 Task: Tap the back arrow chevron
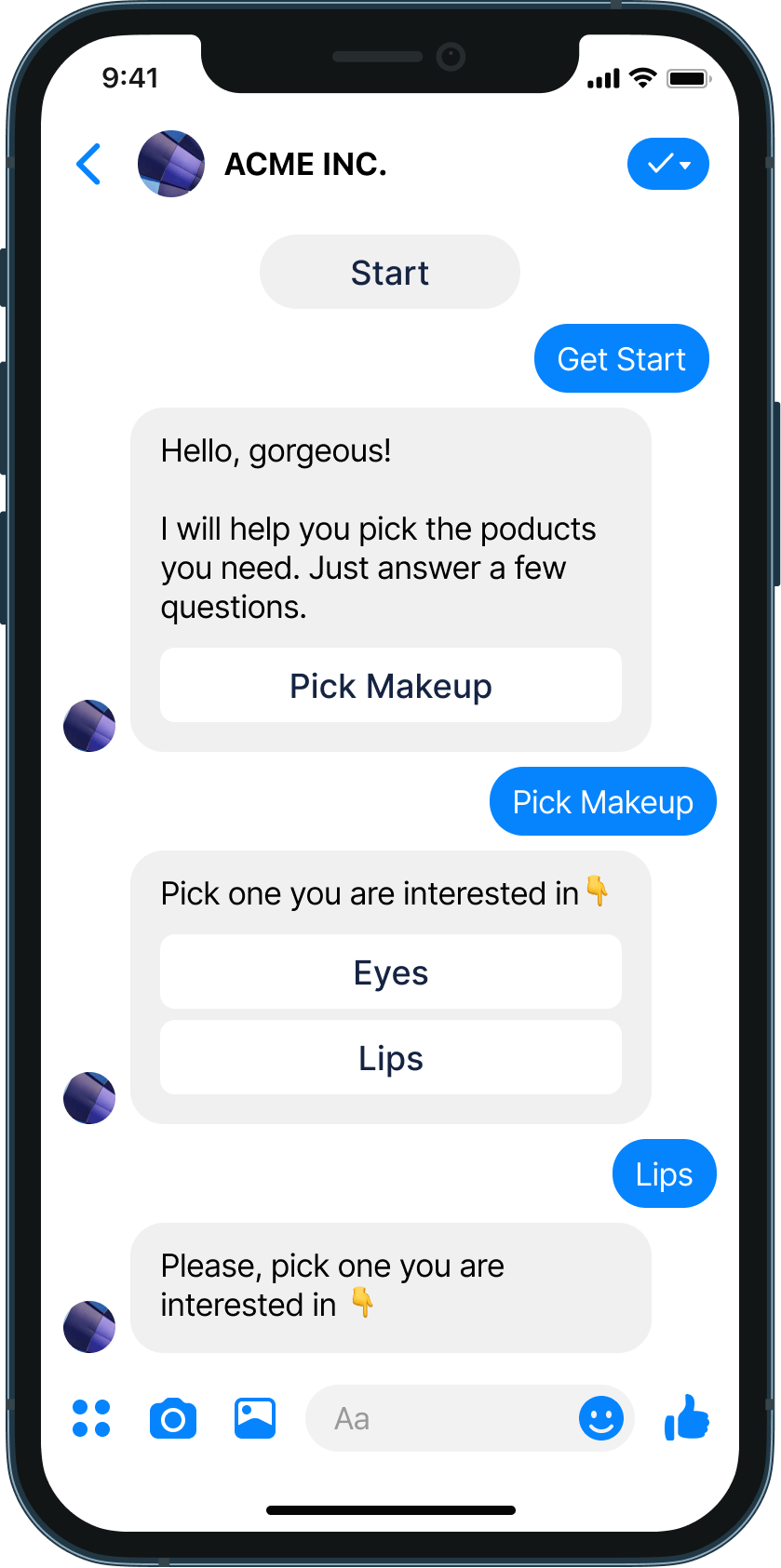pyautogui.click(x=88, y=164)
